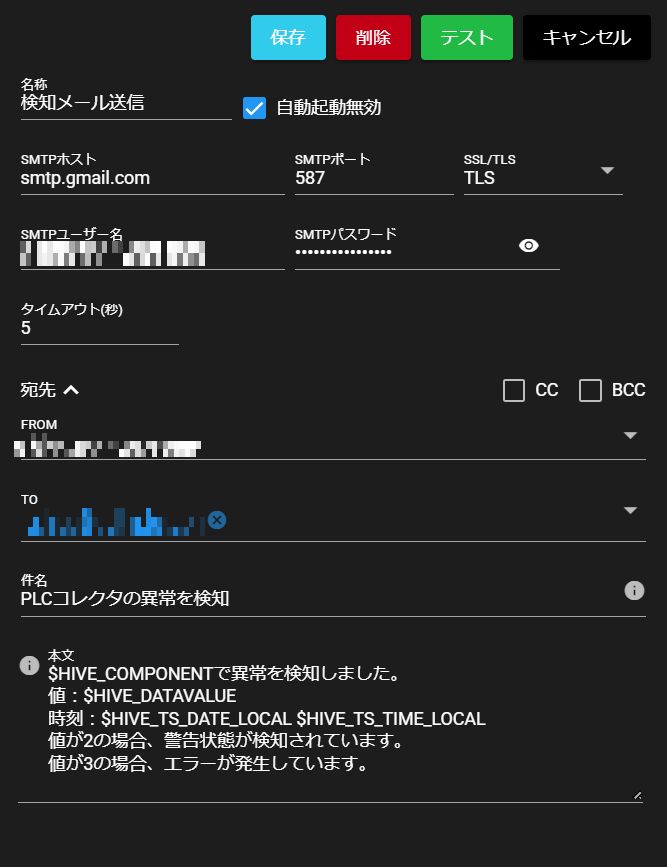This screenshot has height=867, width=667.
Task: Run the テスト test button
Action: pos(467,38)
